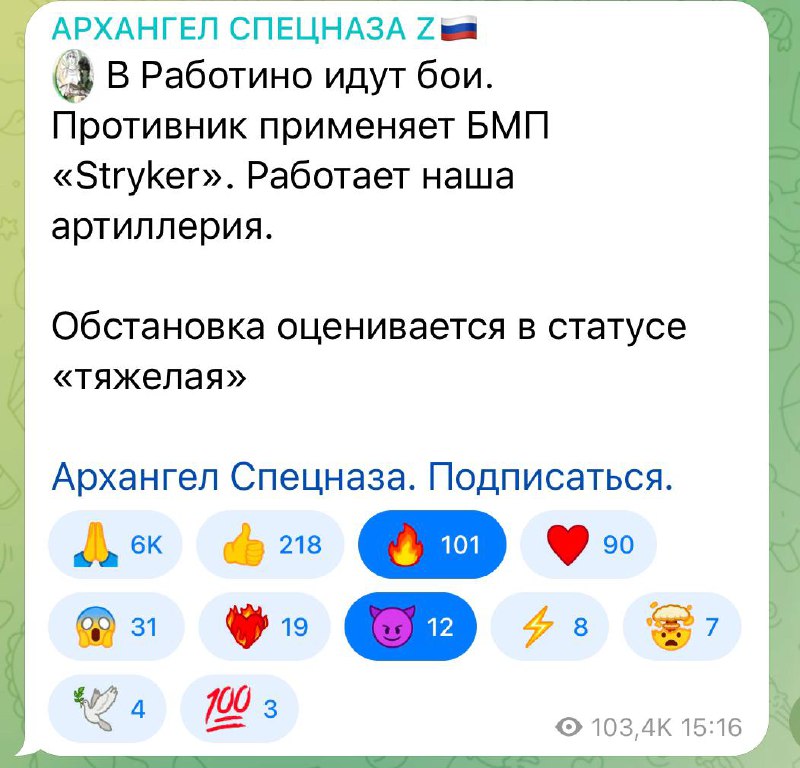This screenshot has height=768, width=800.
Task: React with the praying hands chip
Action: [x=113, y=545]
